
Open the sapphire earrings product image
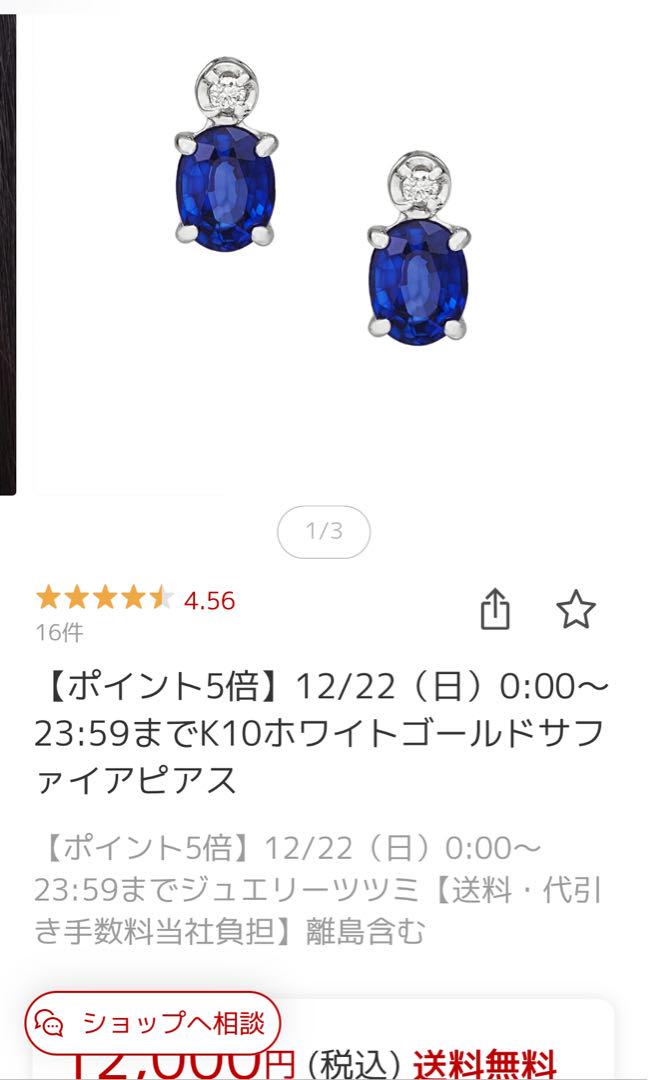point(324,248)
